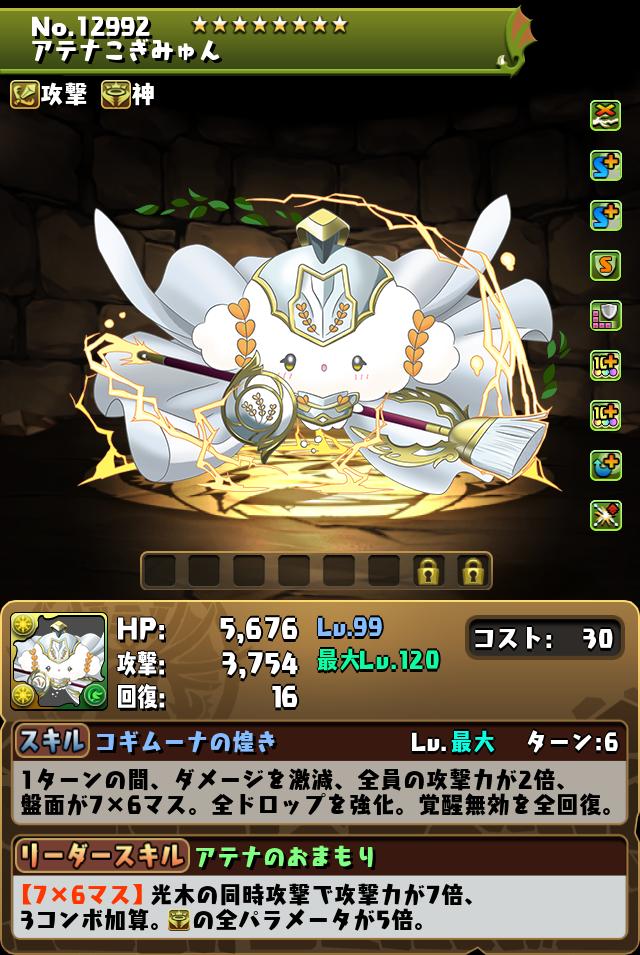Tap the blue arrow skill charge awakening

point(606,465)
